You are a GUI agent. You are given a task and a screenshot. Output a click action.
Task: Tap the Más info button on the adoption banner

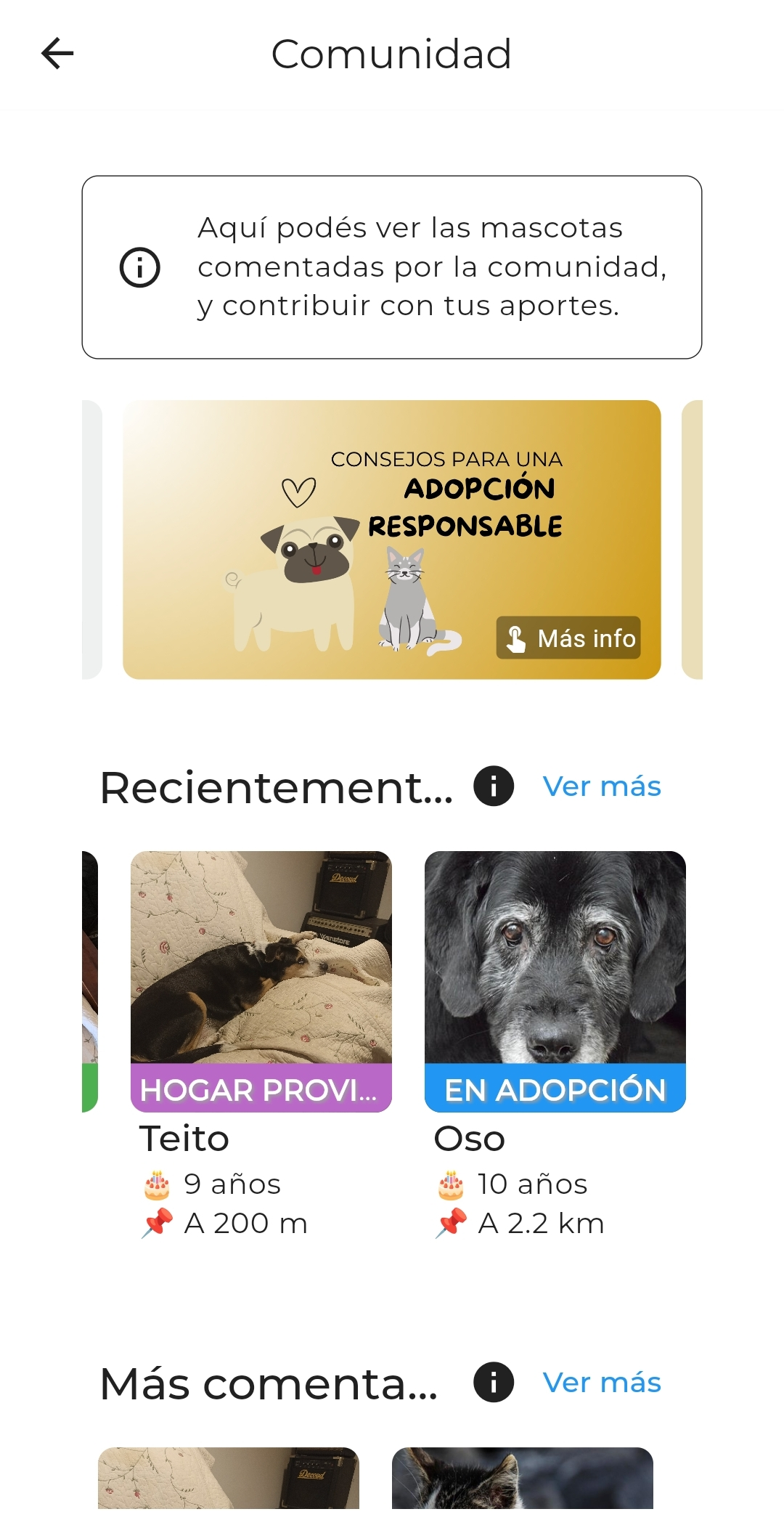[x=567, y=638]
